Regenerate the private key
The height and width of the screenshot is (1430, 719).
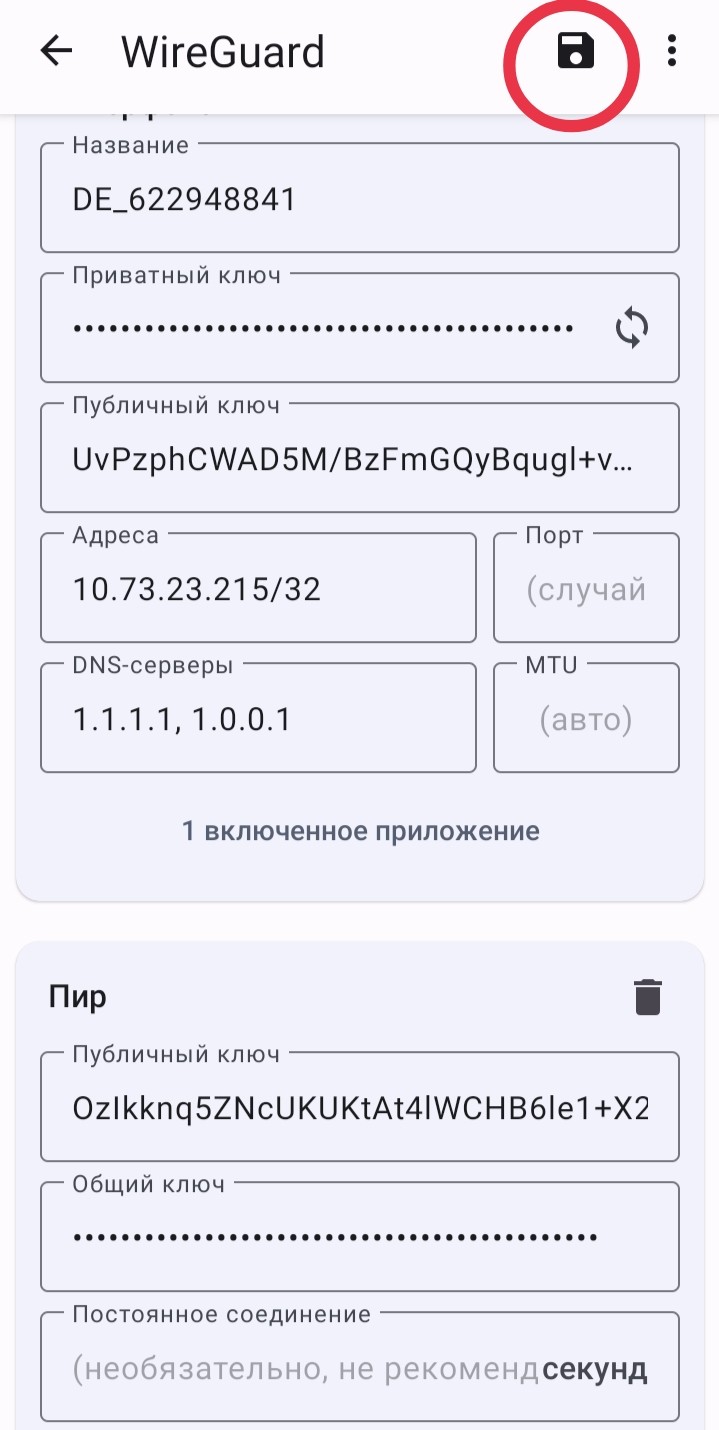tap(632, 328)
